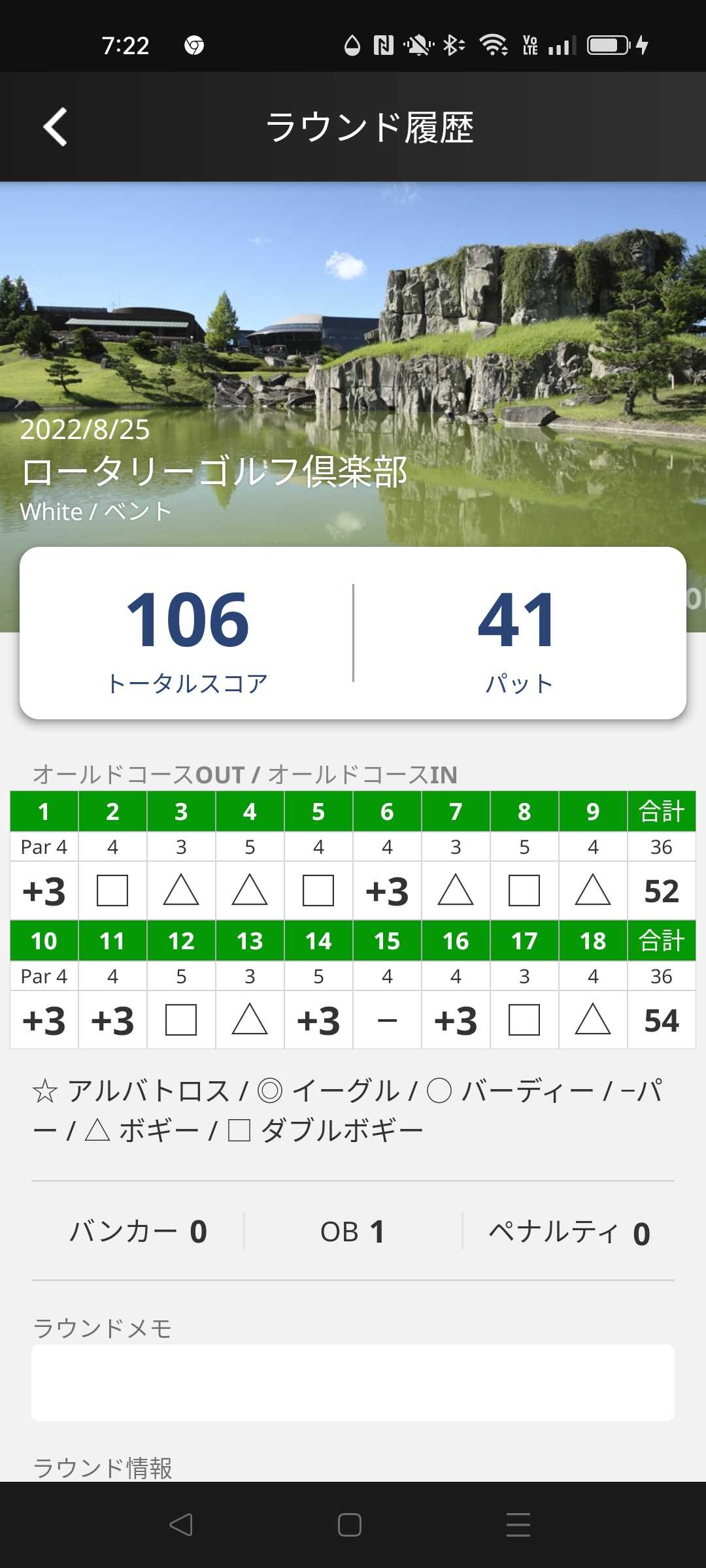
Task: Tap the system home button
Action: [x=350, y=1525]
